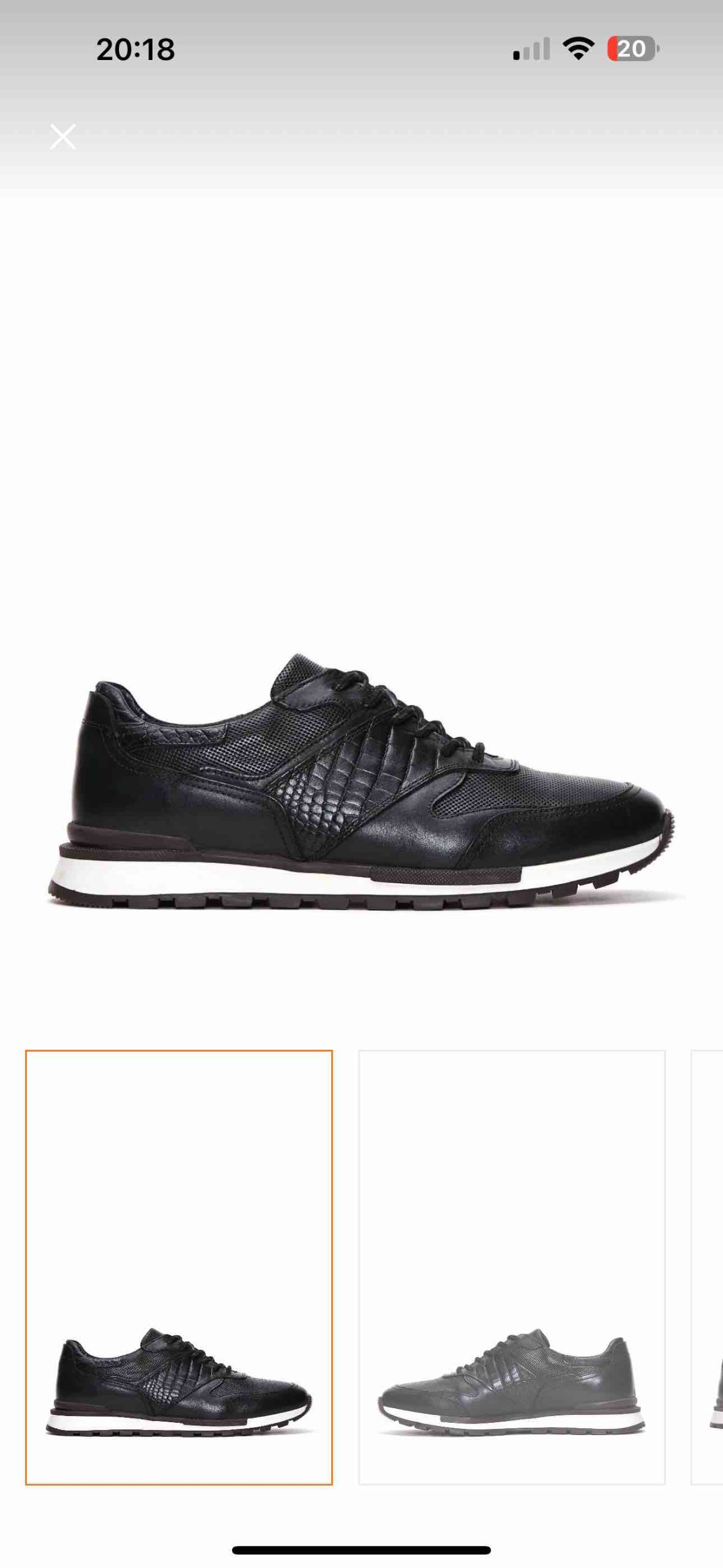
Task: Select the first highlighted shoe thumbnail
Action: point(179,1267)
